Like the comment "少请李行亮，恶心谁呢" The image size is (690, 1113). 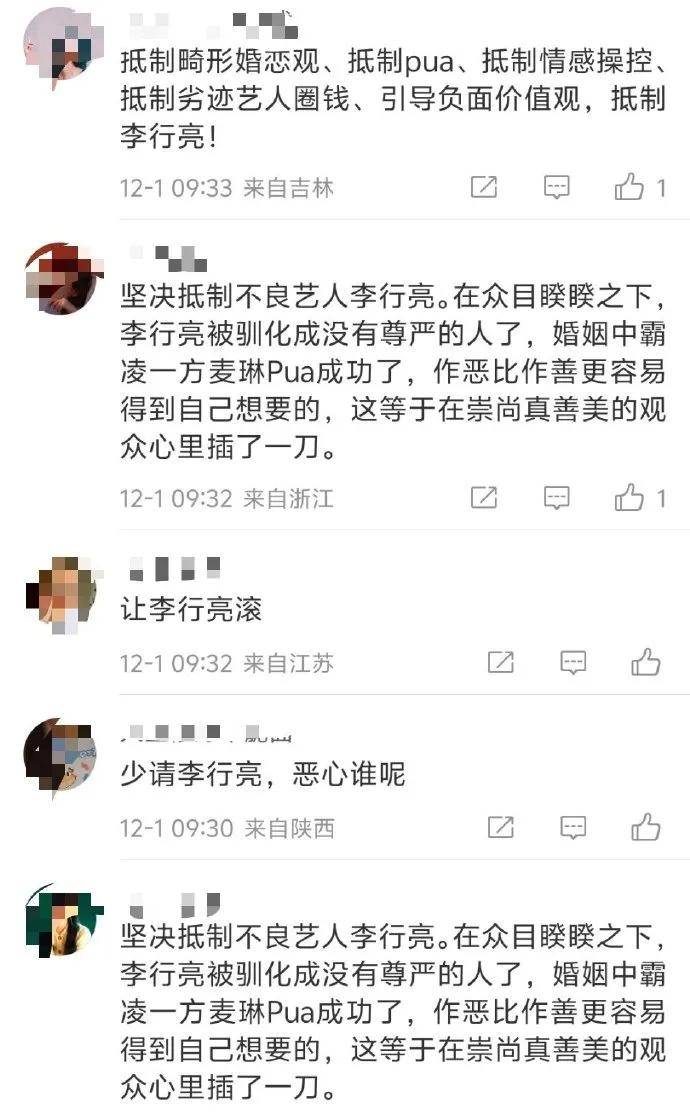(646, 827)
